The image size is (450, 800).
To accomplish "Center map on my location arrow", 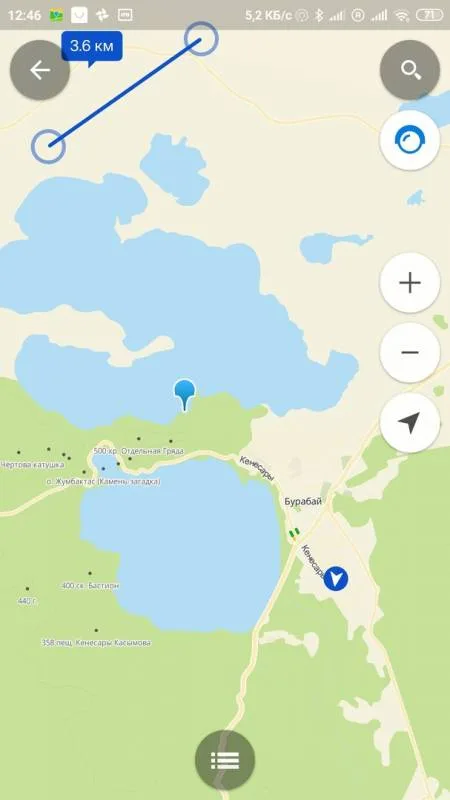I will 410,422.
